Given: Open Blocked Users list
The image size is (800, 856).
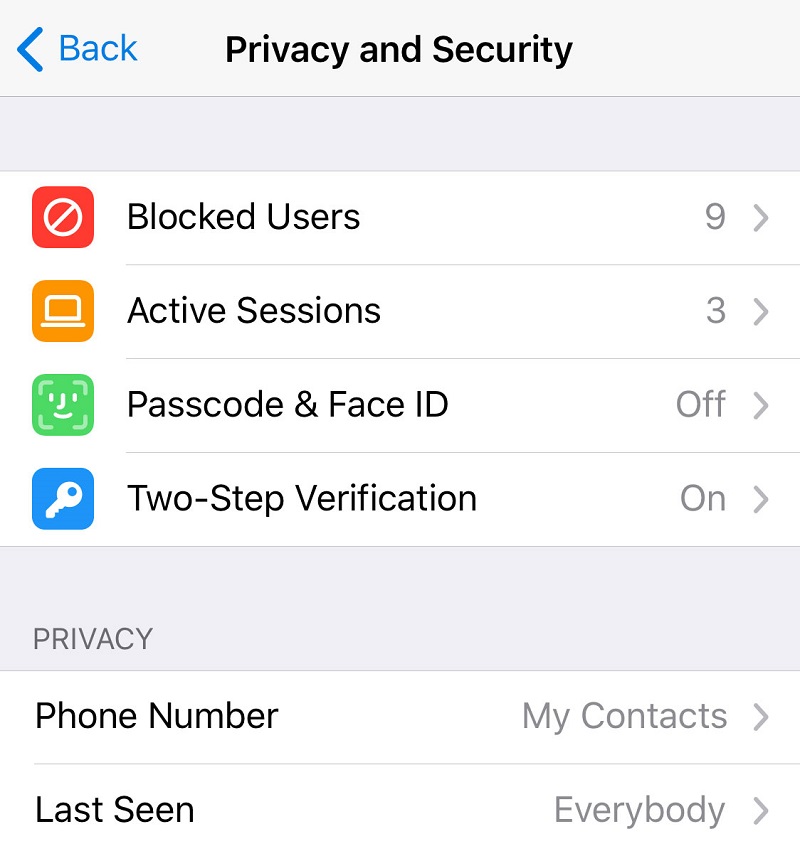Looking at the screenshot, I should [400, 217].
